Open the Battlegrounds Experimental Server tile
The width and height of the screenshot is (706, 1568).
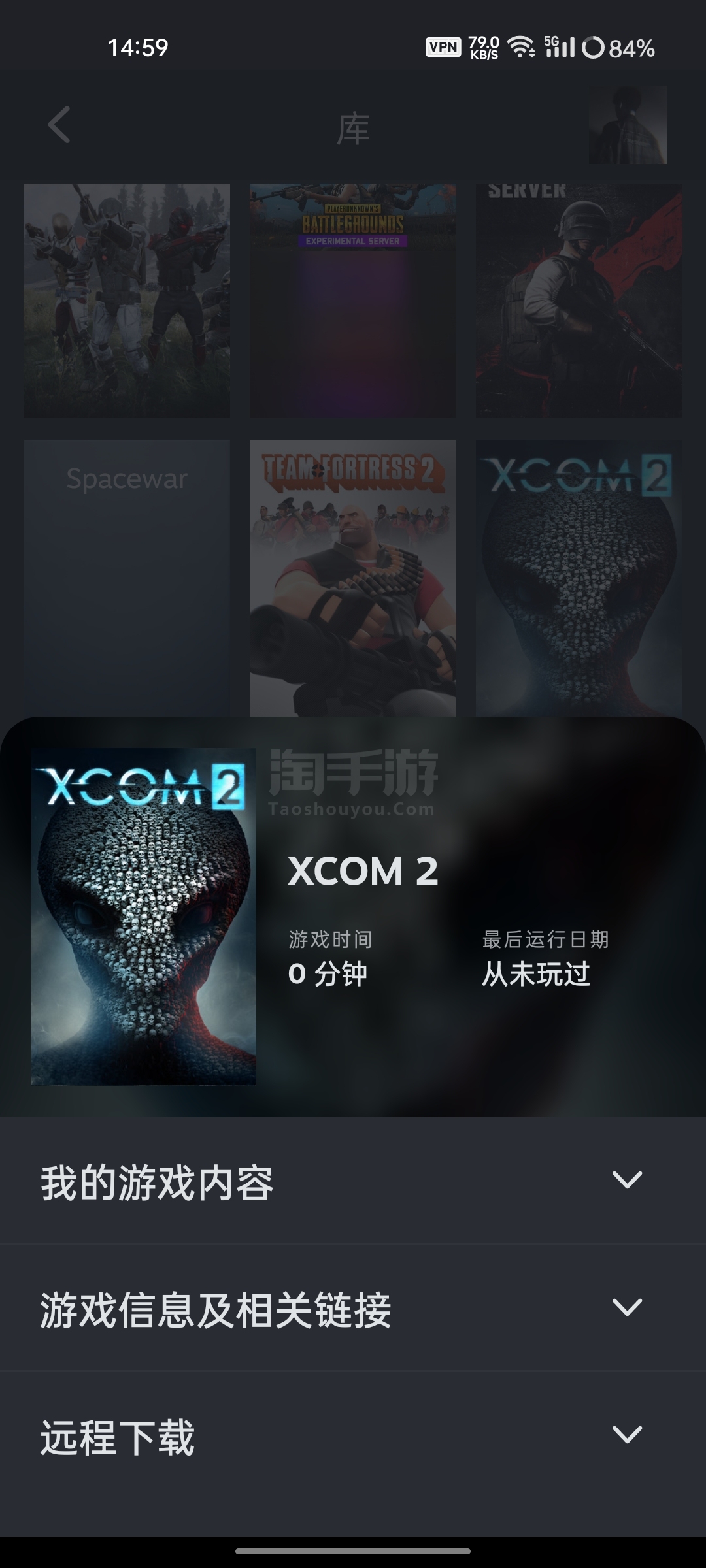click(x=353, y=301)
